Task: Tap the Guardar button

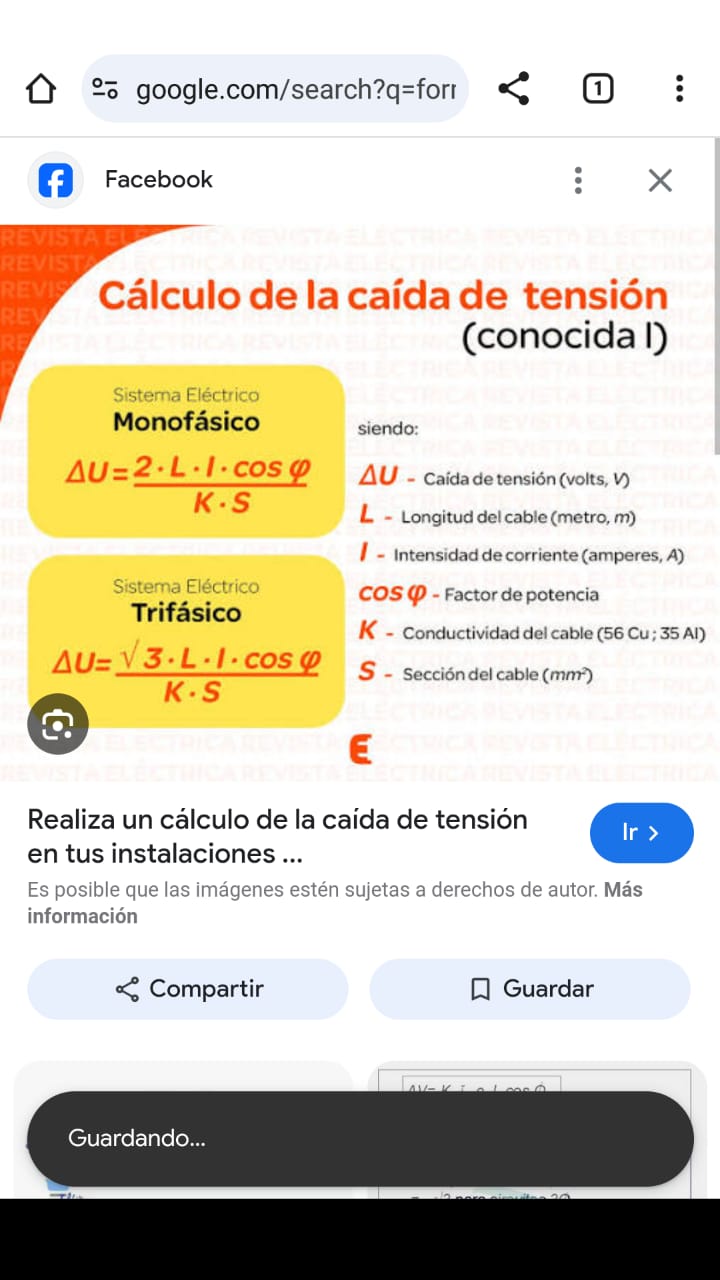Action: pos(530,989)
